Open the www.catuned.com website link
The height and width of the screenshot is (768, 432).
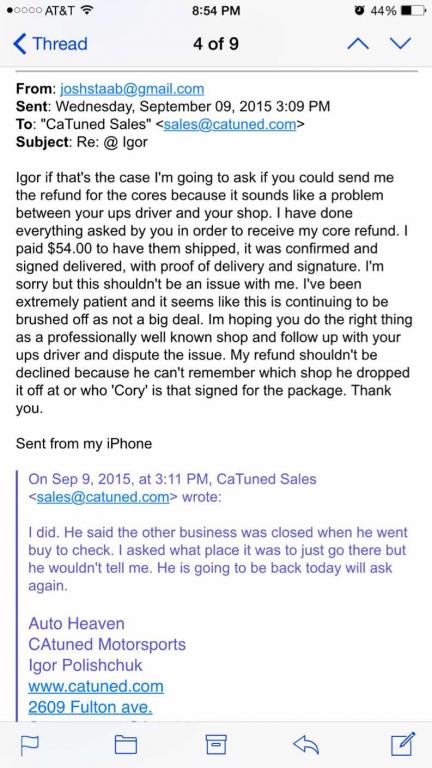pos(96,686)
